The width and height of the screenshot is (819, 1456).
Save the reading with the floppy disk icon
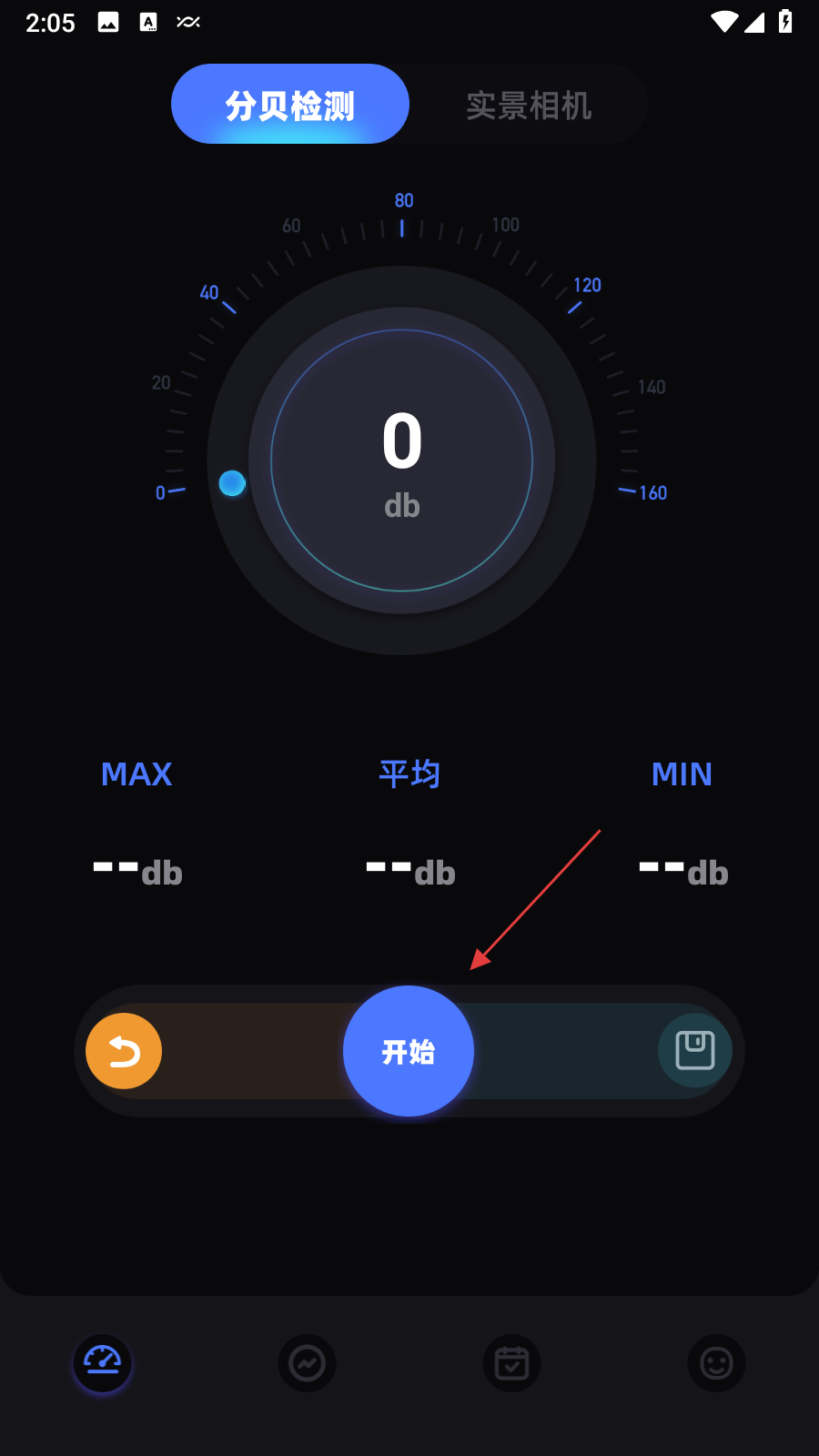click(x=695, y=1050)
